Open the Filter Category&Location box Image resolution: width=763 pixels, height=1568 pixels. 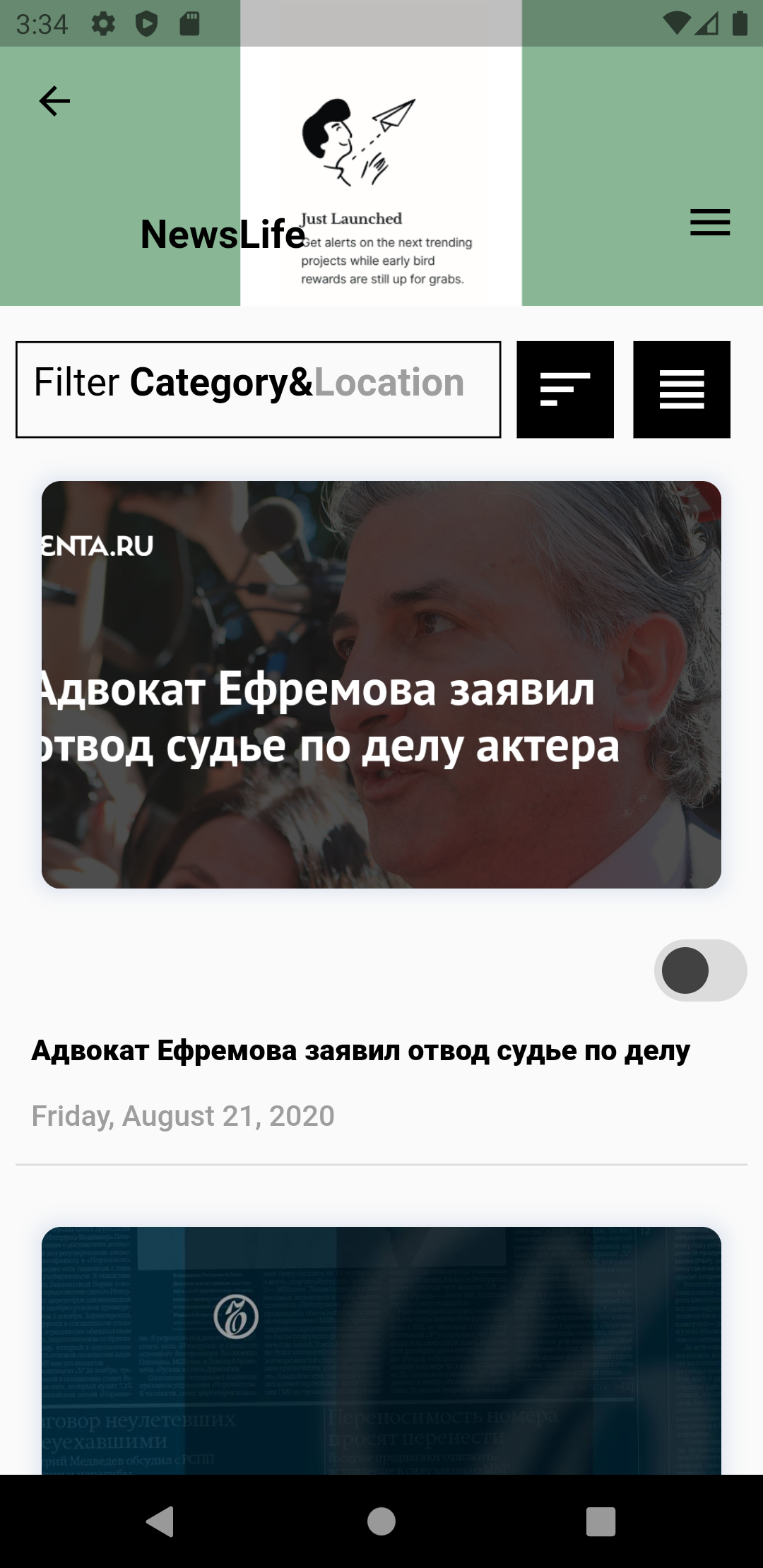coord(258,389)
